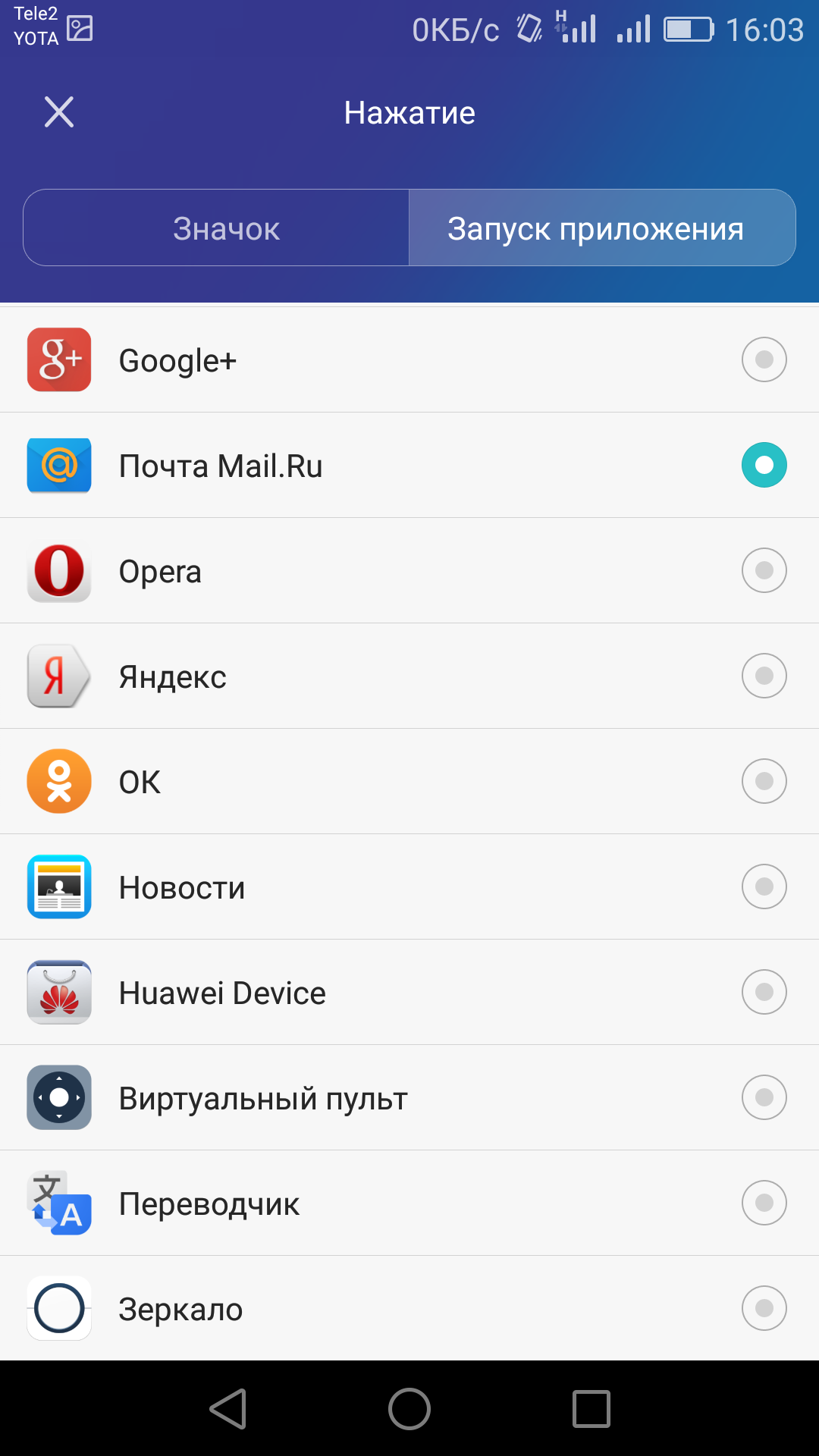The width and height of the screenshot is (819, 1456).
Task: Open recent apps overview
Action: 591,1409
